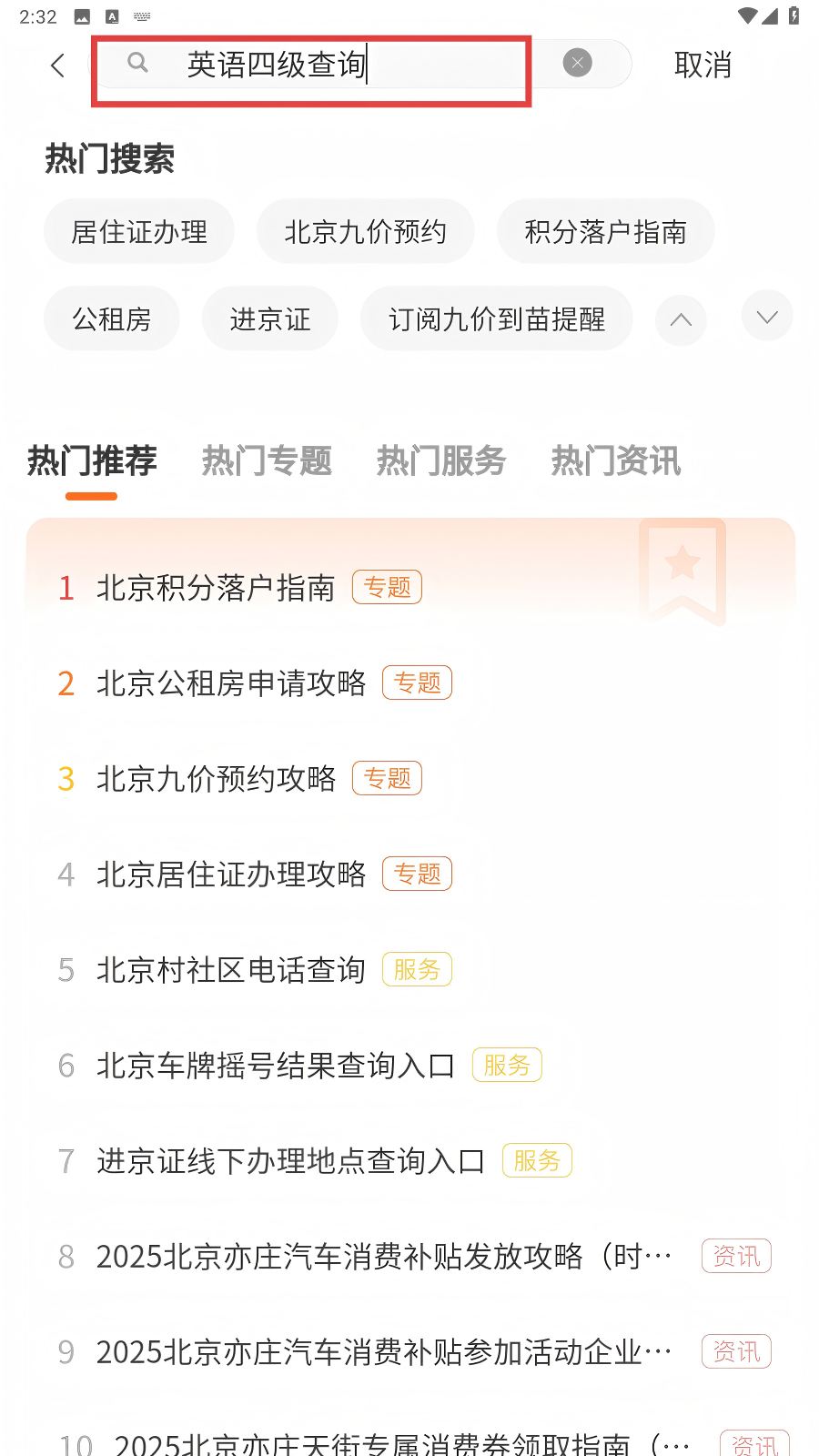This screenshot has width=819, height=1456.
Task: Pick the 进京证 hot search chip
Action: click(x=270, y=319)
